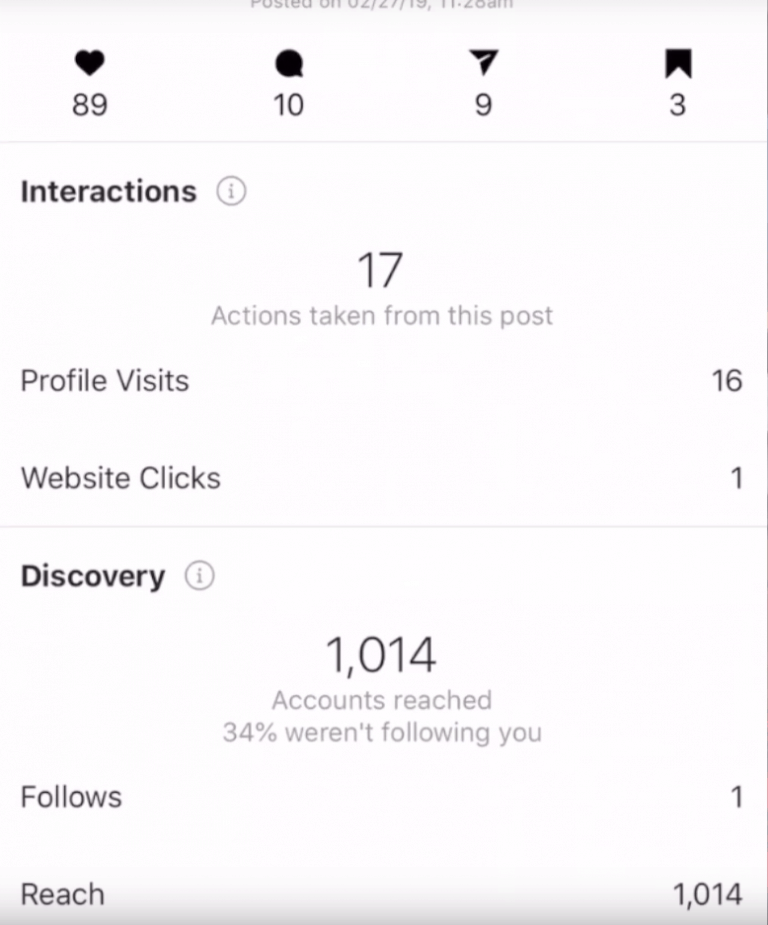Screen dimensions: 768x925
Task: Select the Website Clicks row
Action: [384, 478]
